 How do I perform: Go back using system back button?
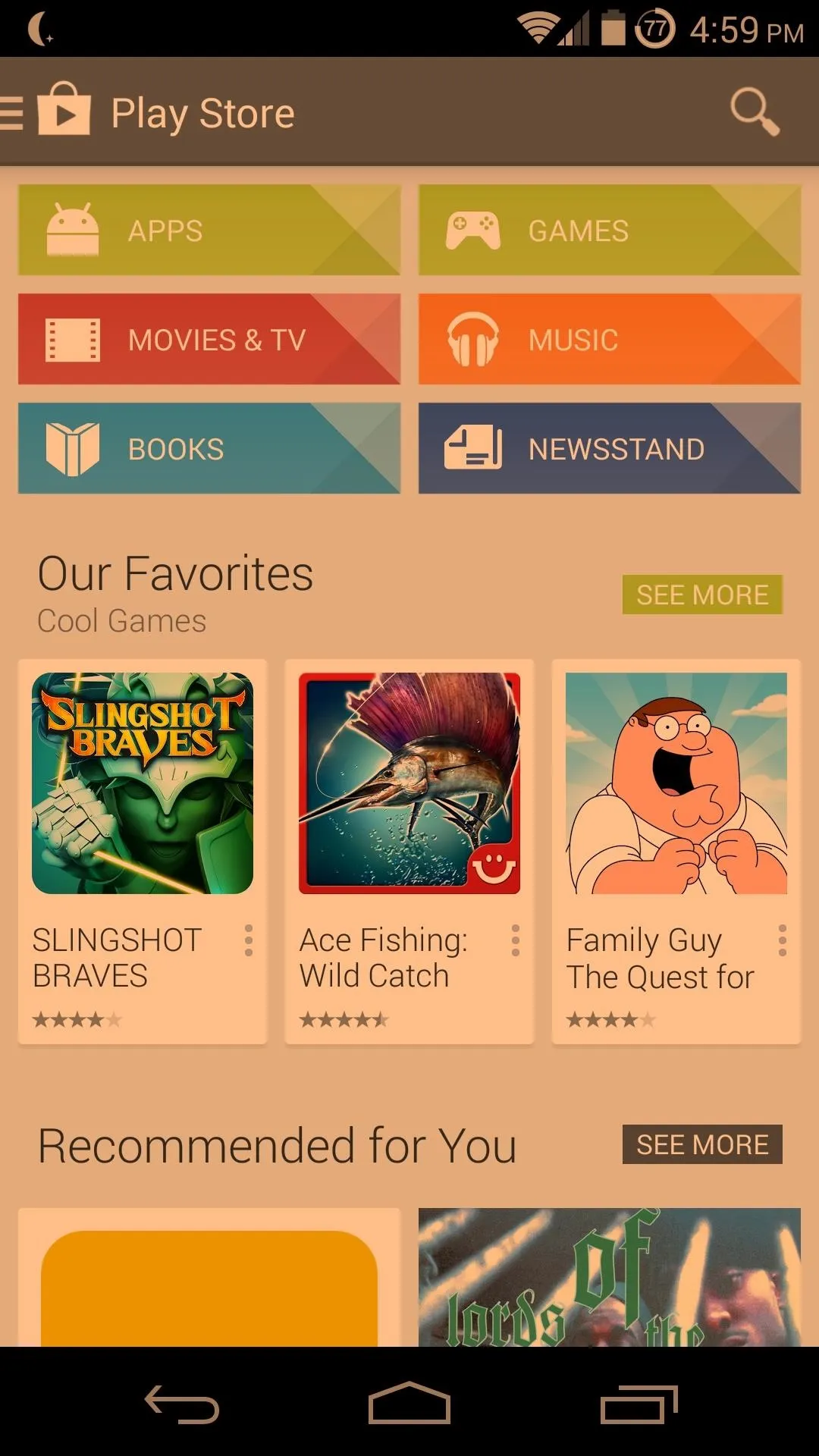click(x=182, y=1404)
